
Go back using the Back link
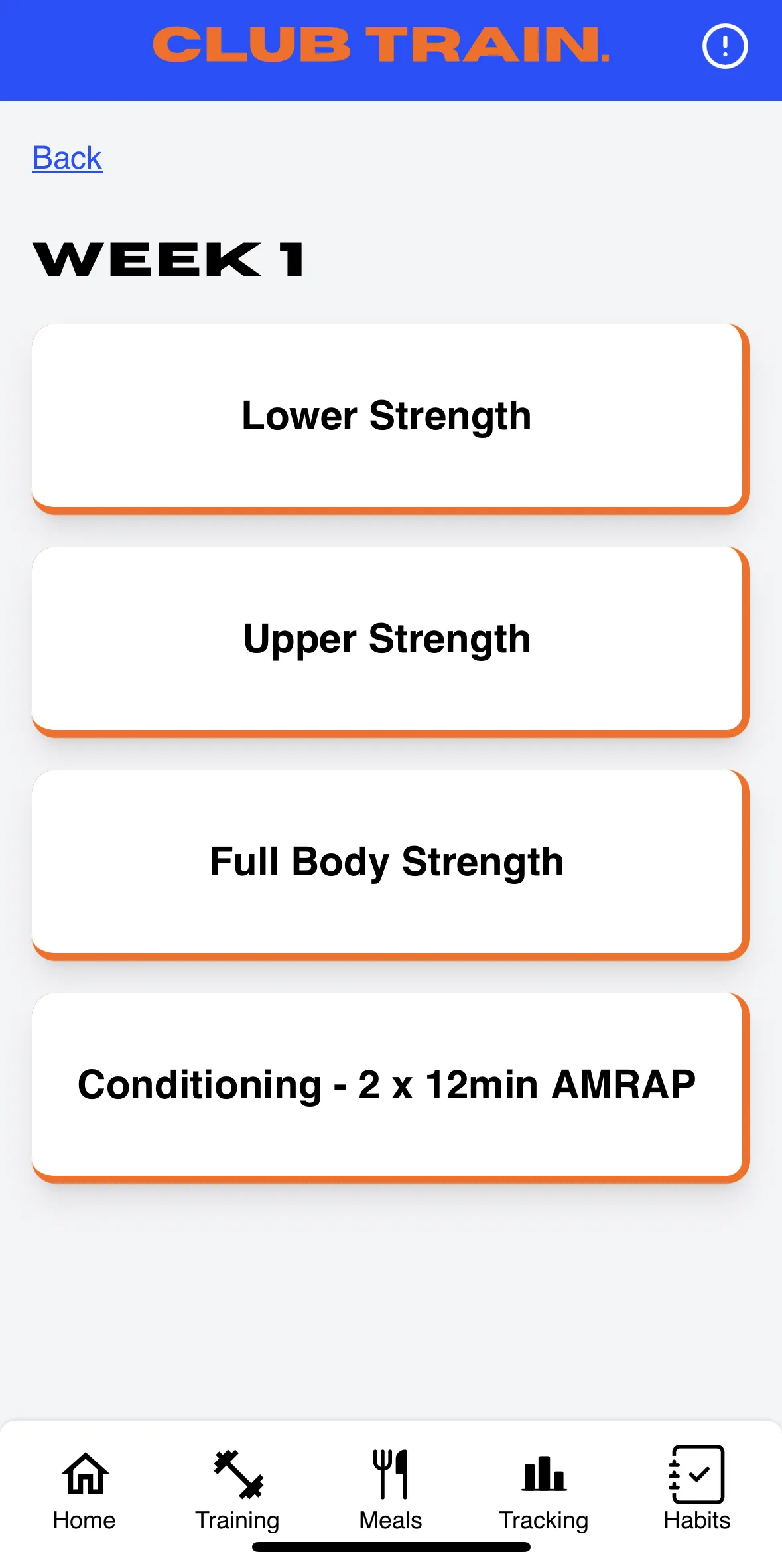point(67,158)
